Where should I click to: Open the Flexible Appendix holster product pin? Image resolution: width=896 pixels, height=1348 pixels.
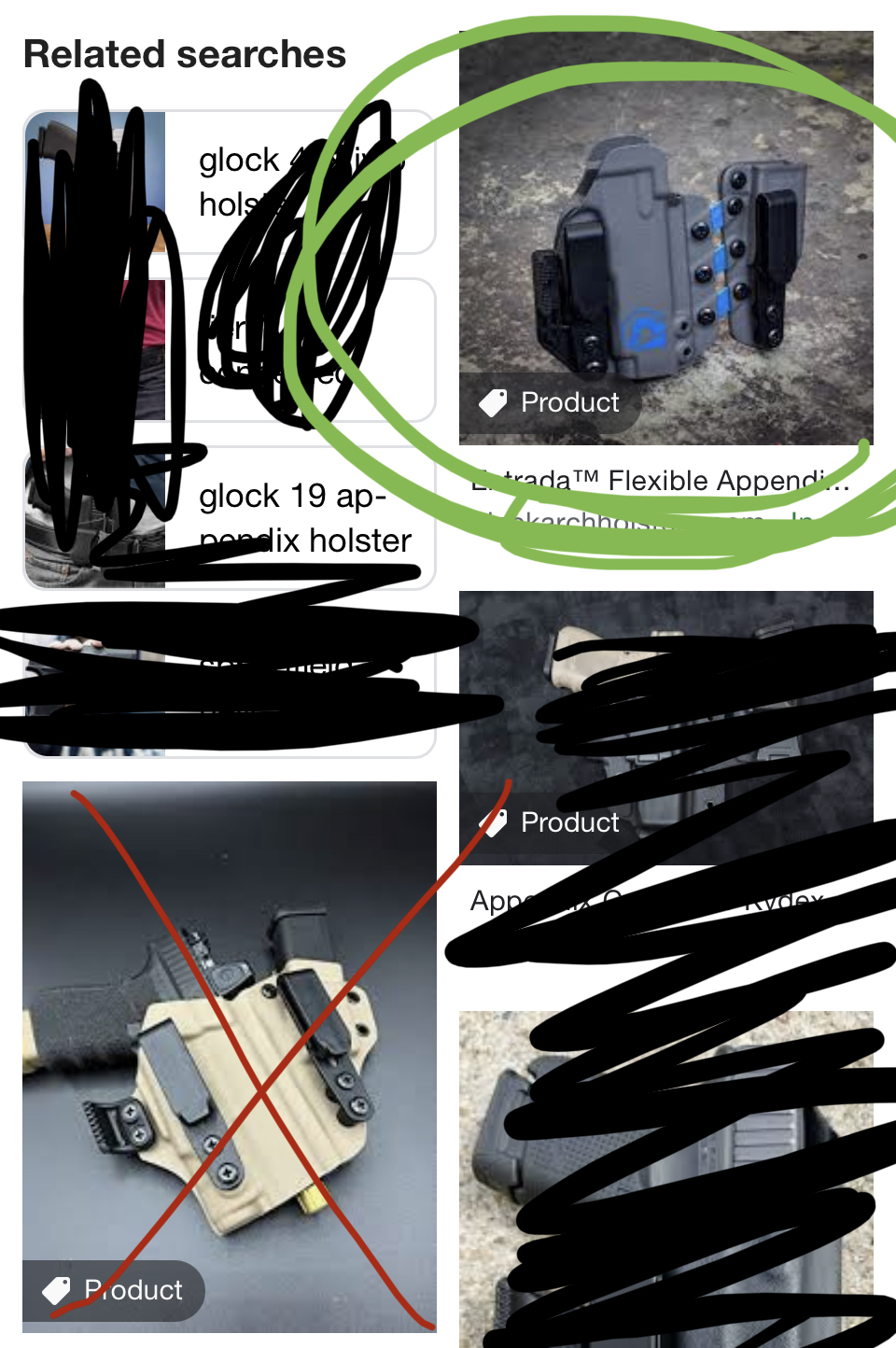(665, 239)
